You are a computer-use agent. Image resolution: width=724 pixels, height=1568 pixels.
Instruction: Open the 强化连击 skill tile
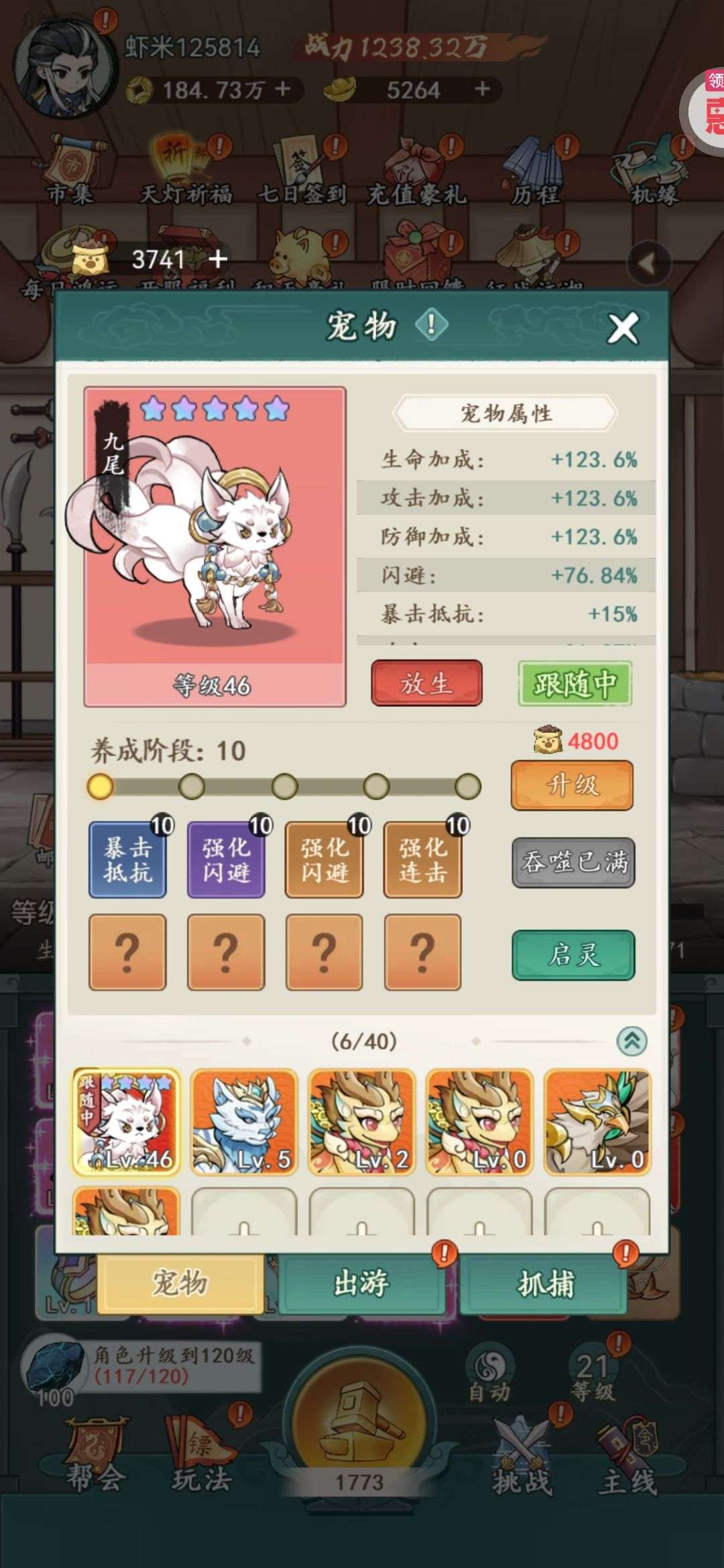422,860
